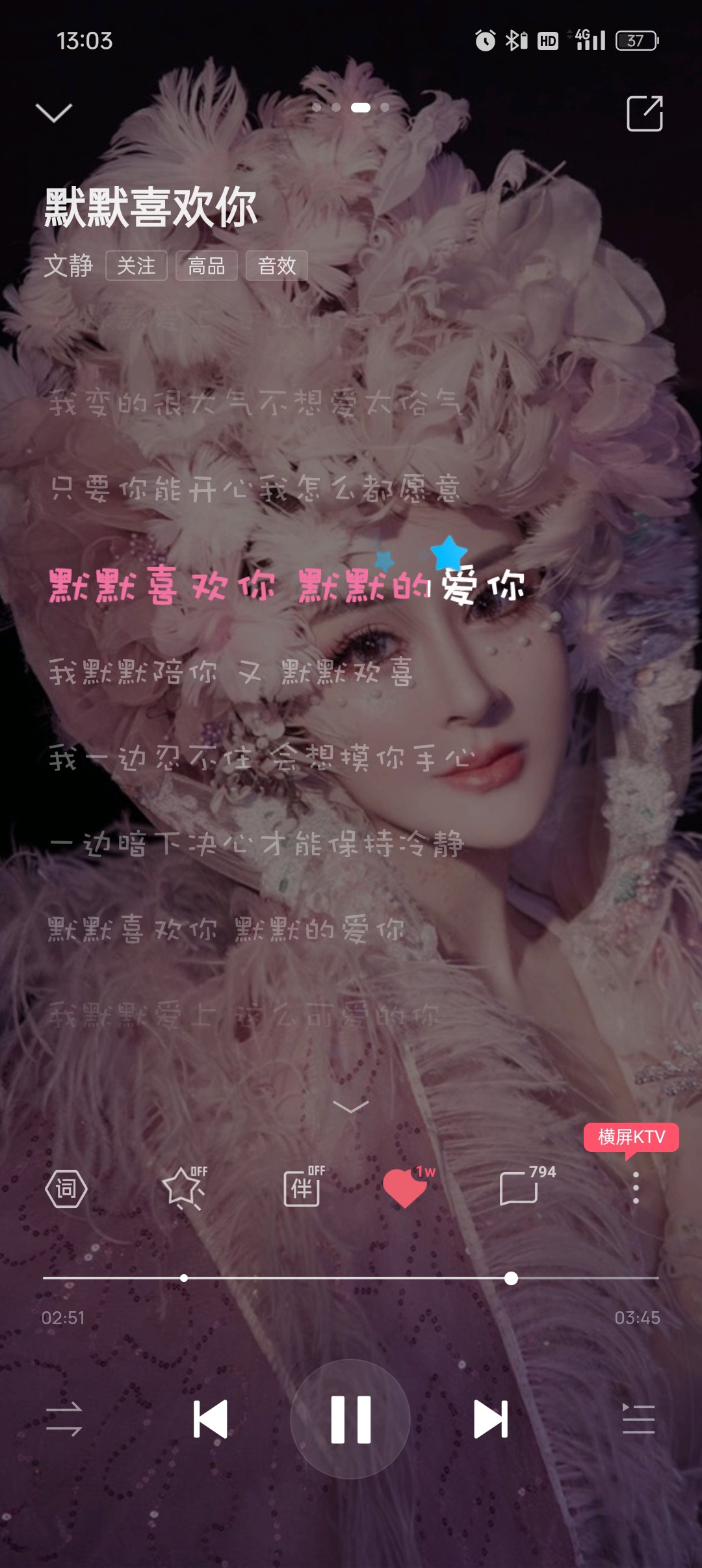Screen dimensions: 702x1568
Task: Open the 词 lyrics settings icon
Action: (x=66, y=1188)
